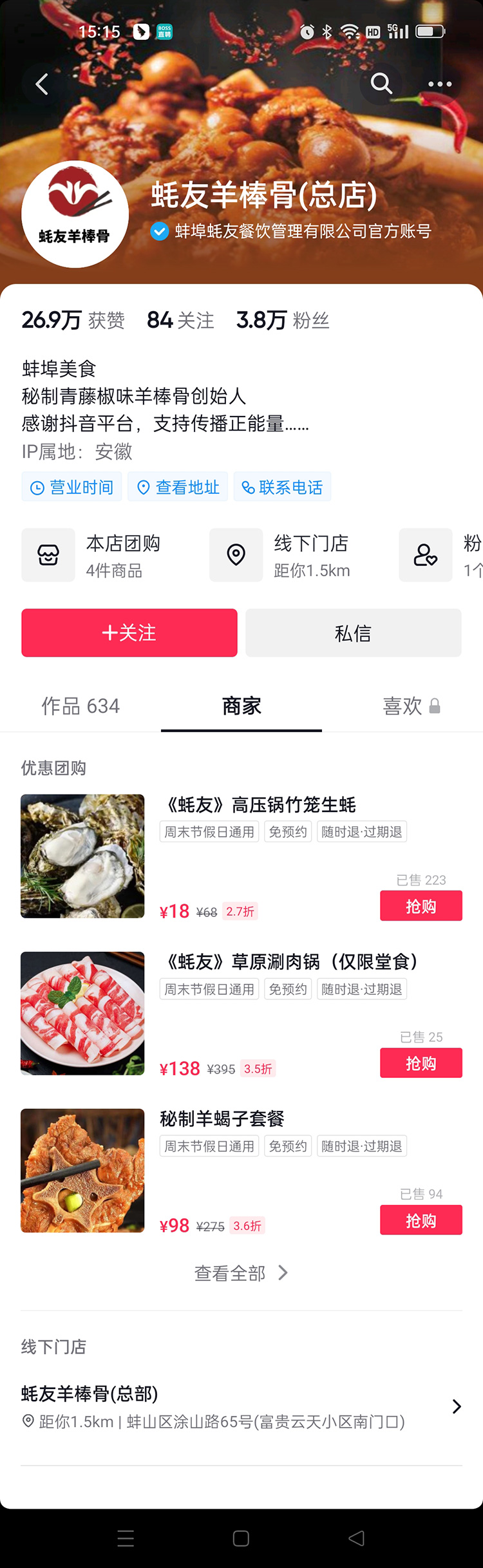
Task: Go back using the top-left arrow
Action: point(42,84)
